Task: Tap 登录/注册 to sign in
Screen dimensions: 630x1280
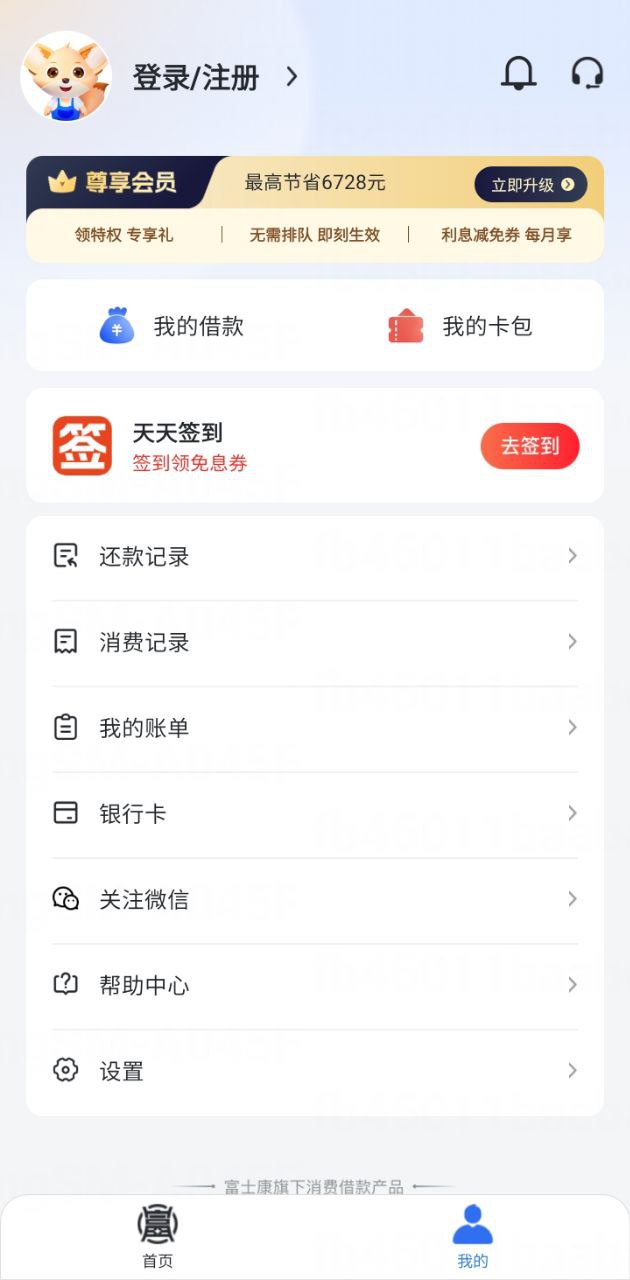Action: coord(197,77)
